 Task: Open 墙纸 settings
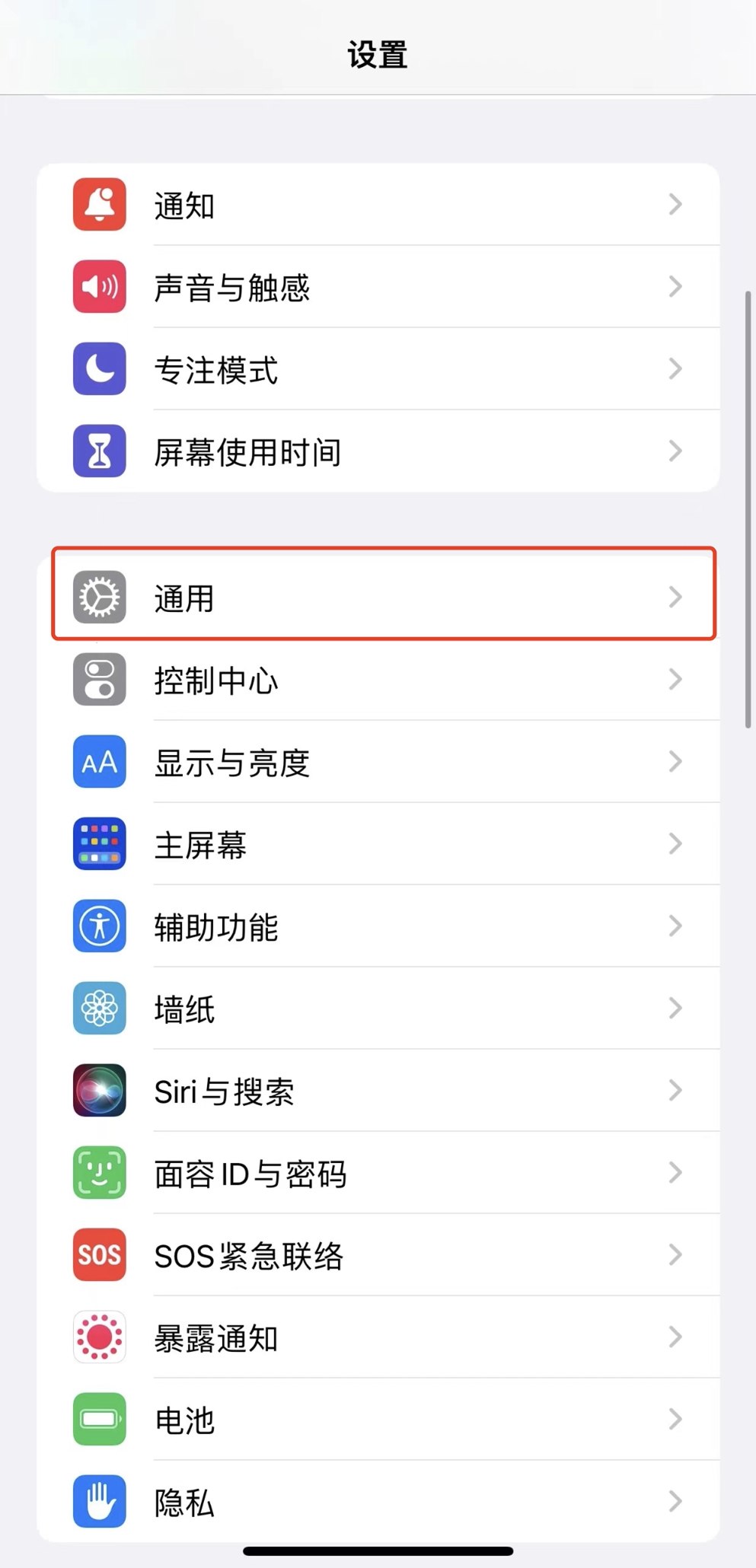378,1009
